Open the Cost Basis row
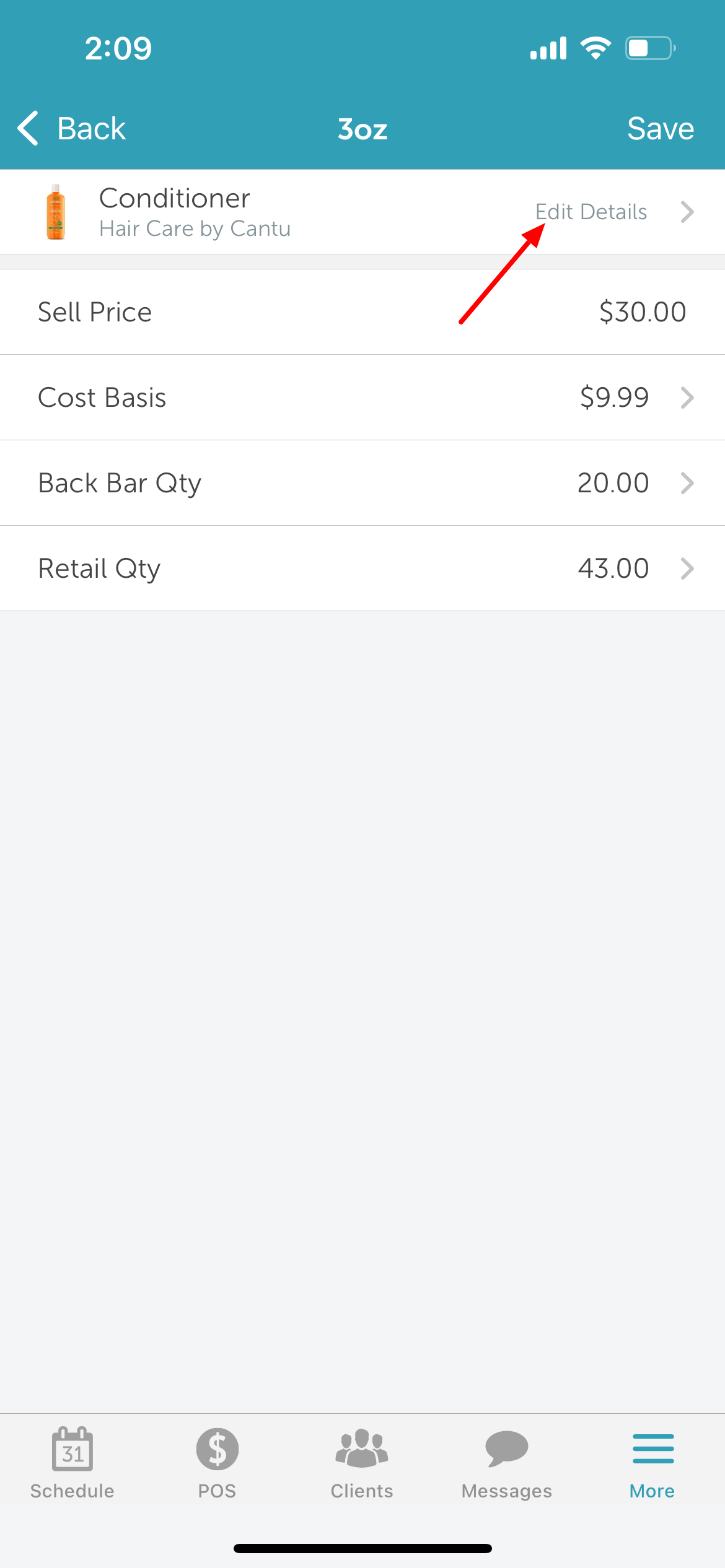 pos(362,398)
